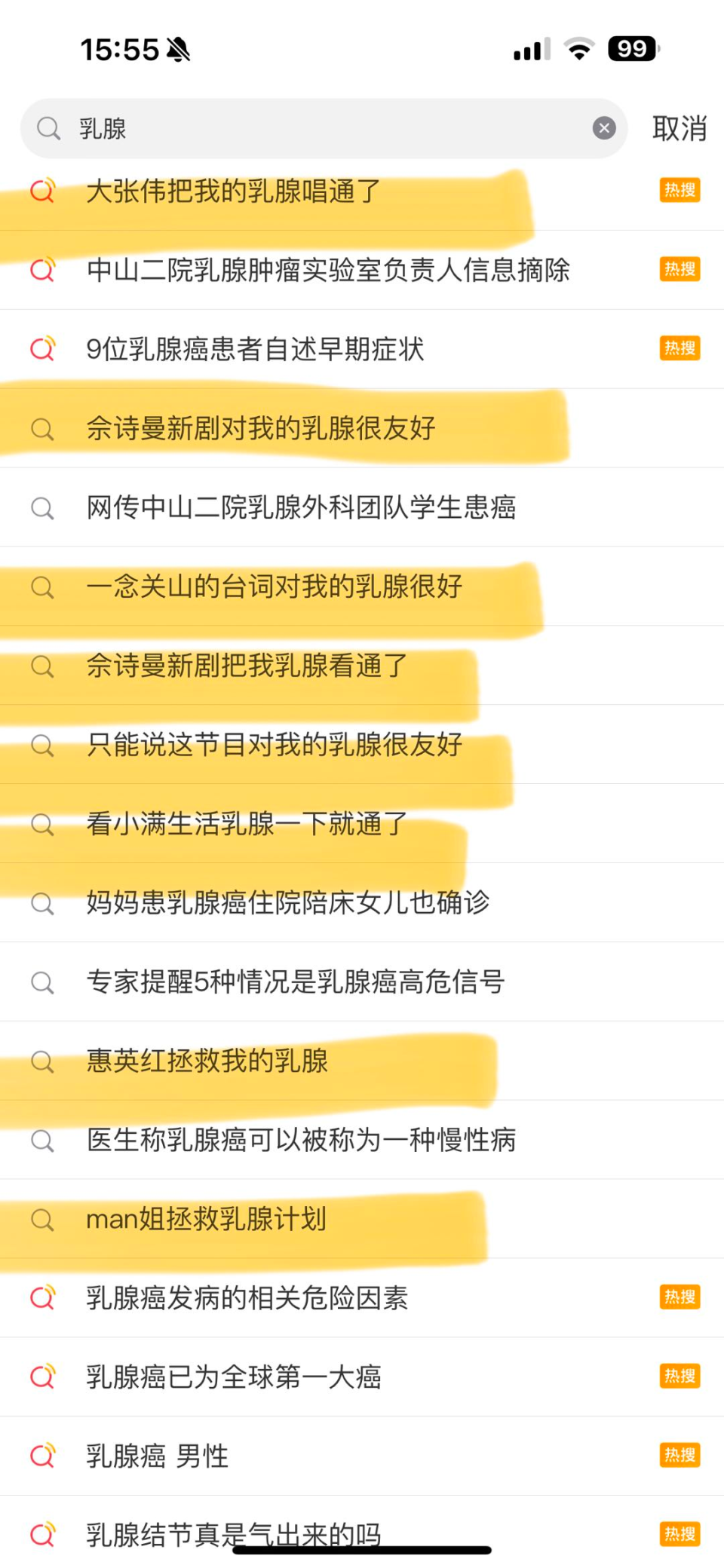Tap the magnifier icon beside man姐拯救乳腺计划

point(42,1220)
